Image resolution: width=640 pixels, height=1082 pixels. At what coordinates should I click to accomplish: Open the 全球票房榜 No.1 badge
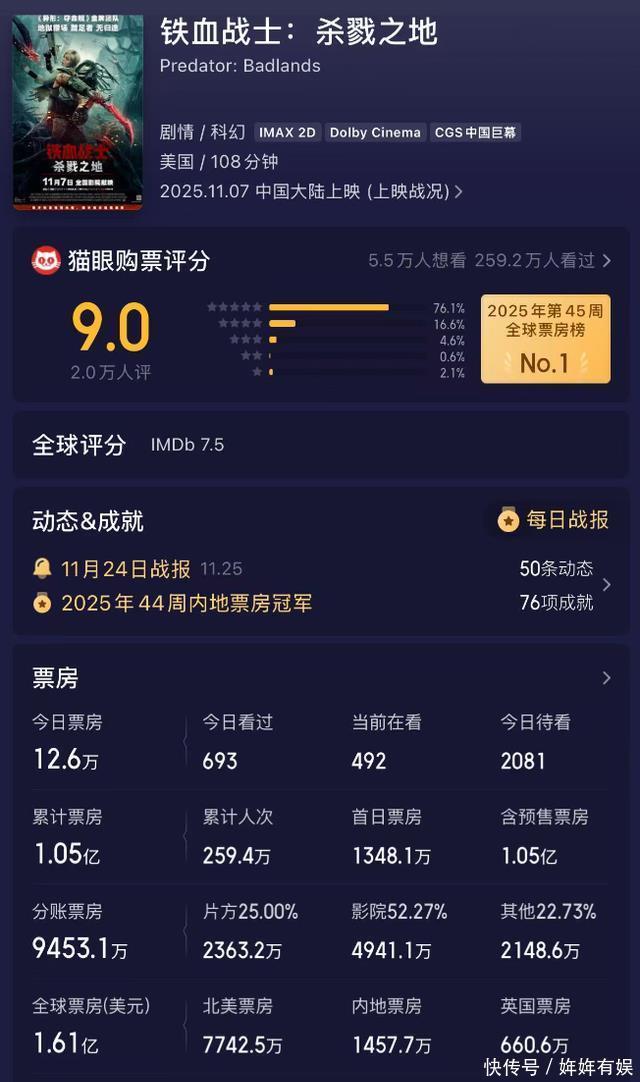[545, 339]
